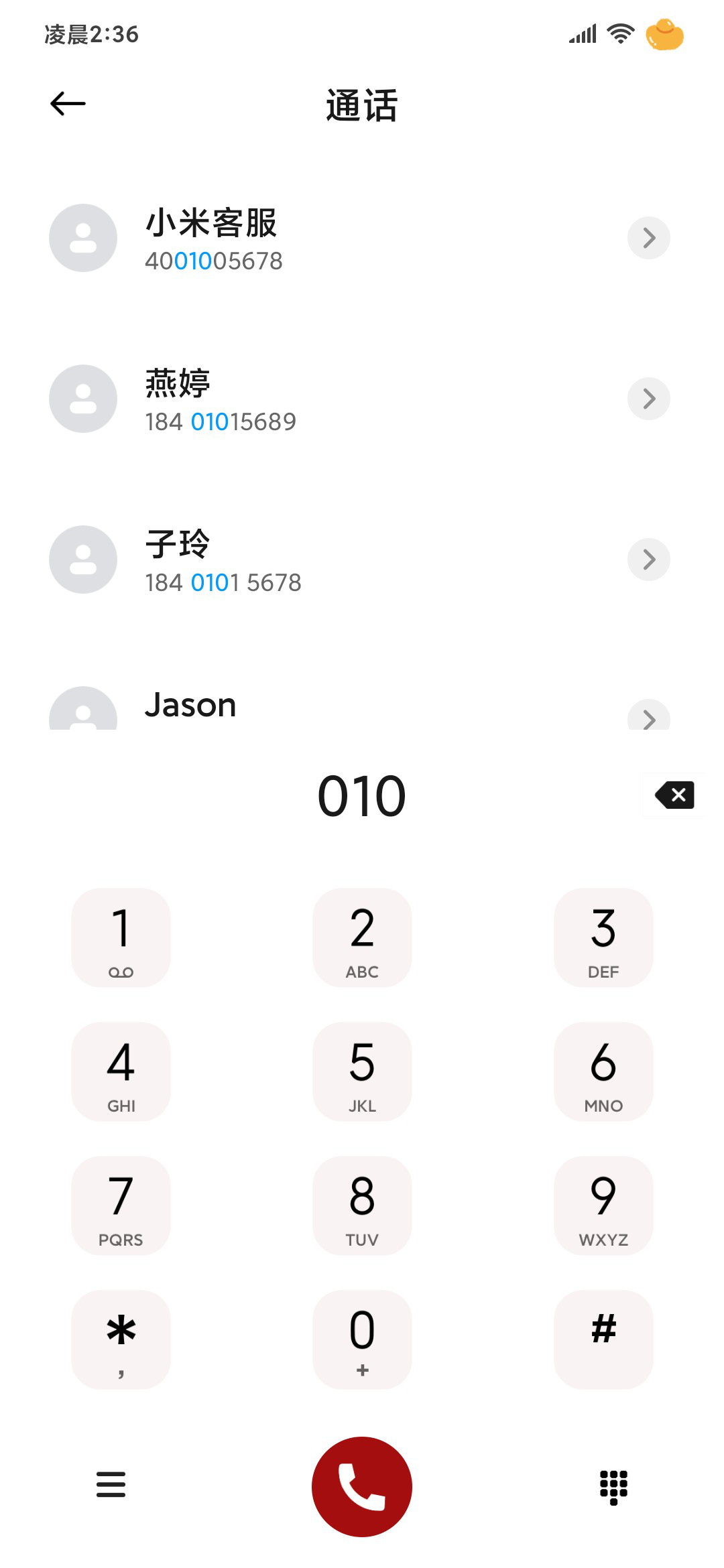Place the call with red phone button
Screen dimensions: 724x1568
pos(362,1487)
